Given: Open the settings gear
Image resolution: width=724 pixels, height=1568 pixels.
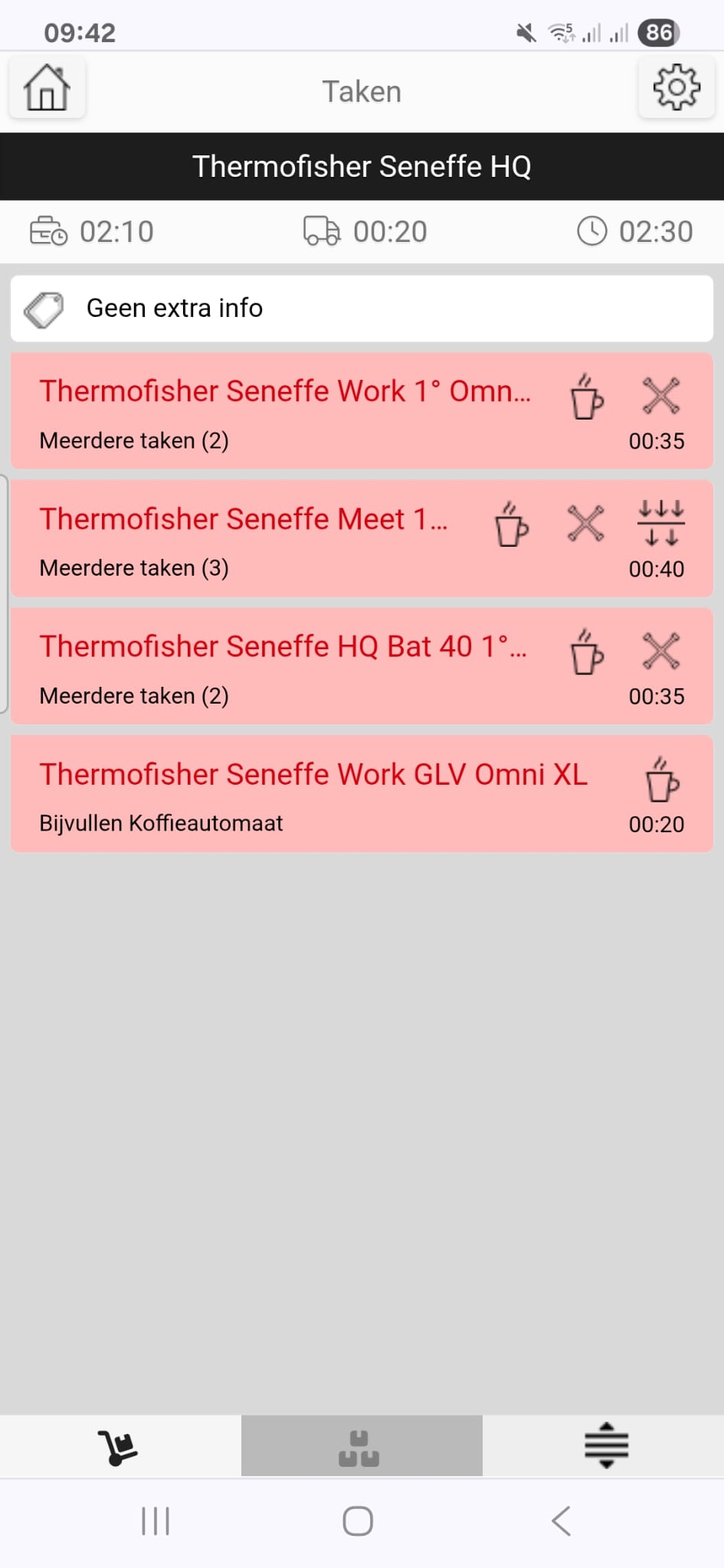Looking at the screenshot, I should tap(676, 89).
